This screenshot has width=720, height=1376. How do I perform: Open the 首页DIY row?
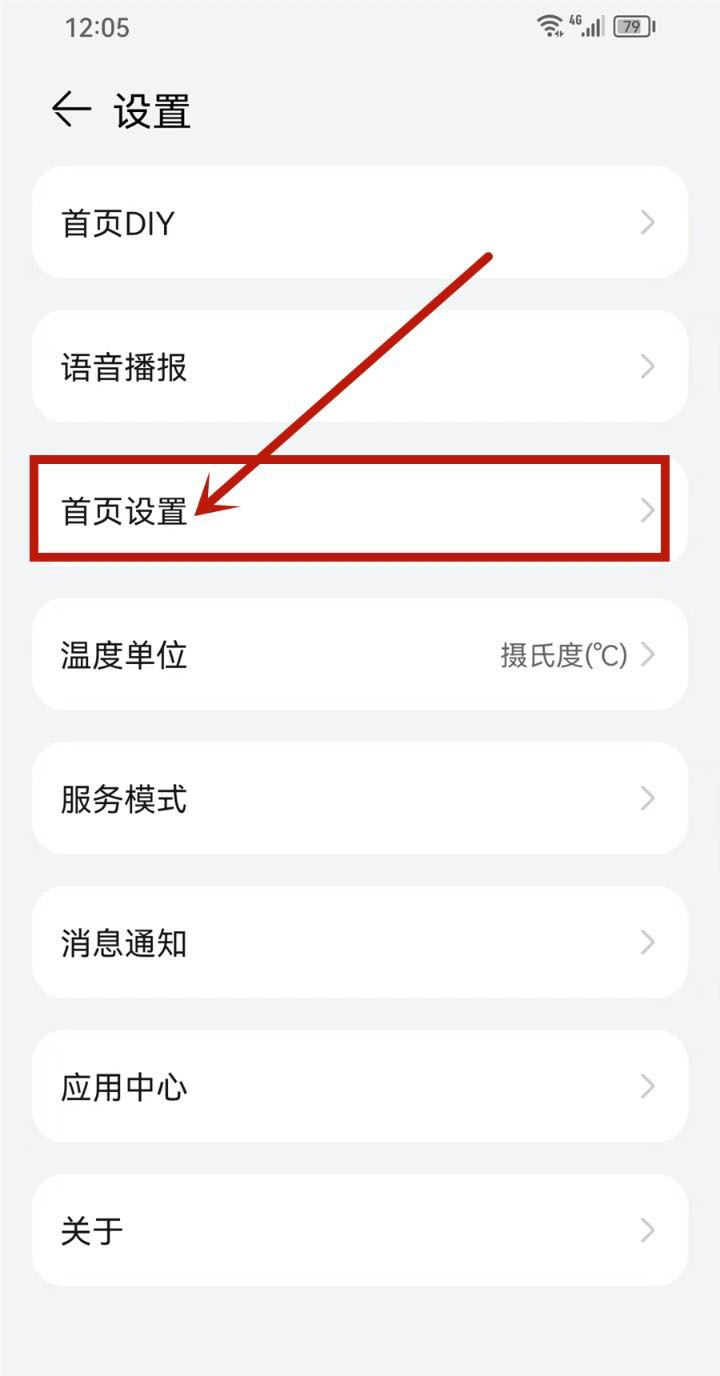tap(360, 222)
